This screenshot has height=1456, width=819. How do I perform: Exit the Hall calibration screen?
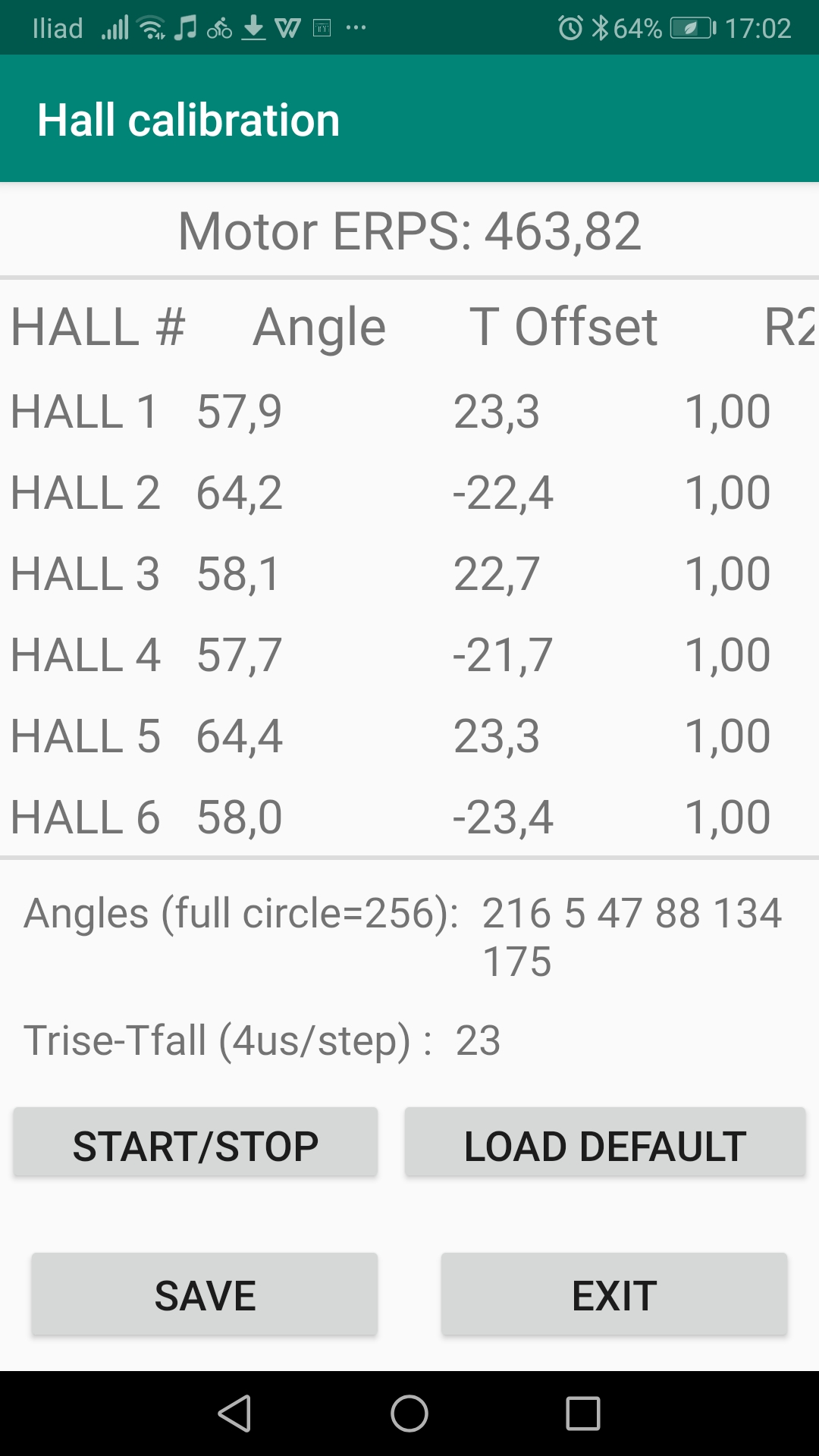click(614, 1294)
